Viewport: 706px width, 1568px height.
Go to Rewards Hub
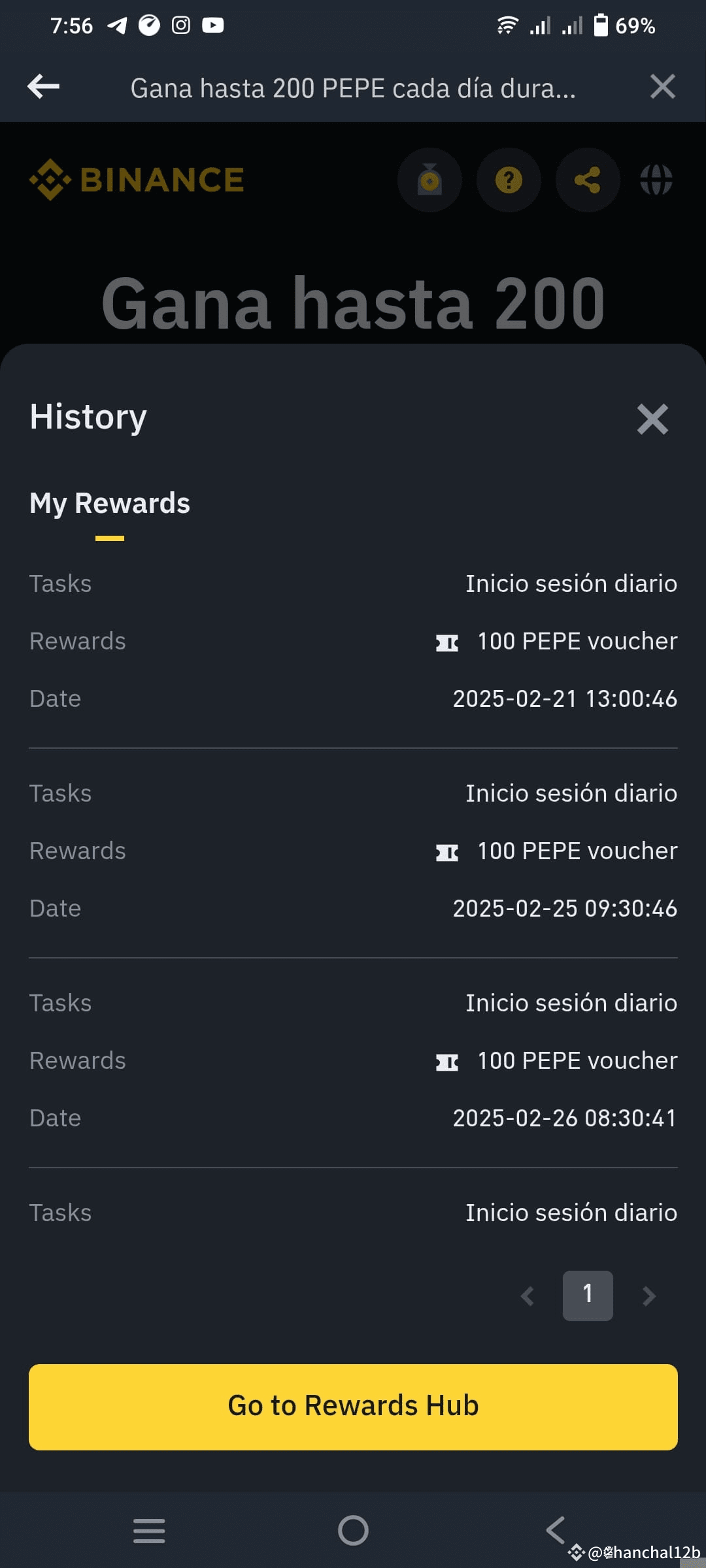coord(353,1407)
